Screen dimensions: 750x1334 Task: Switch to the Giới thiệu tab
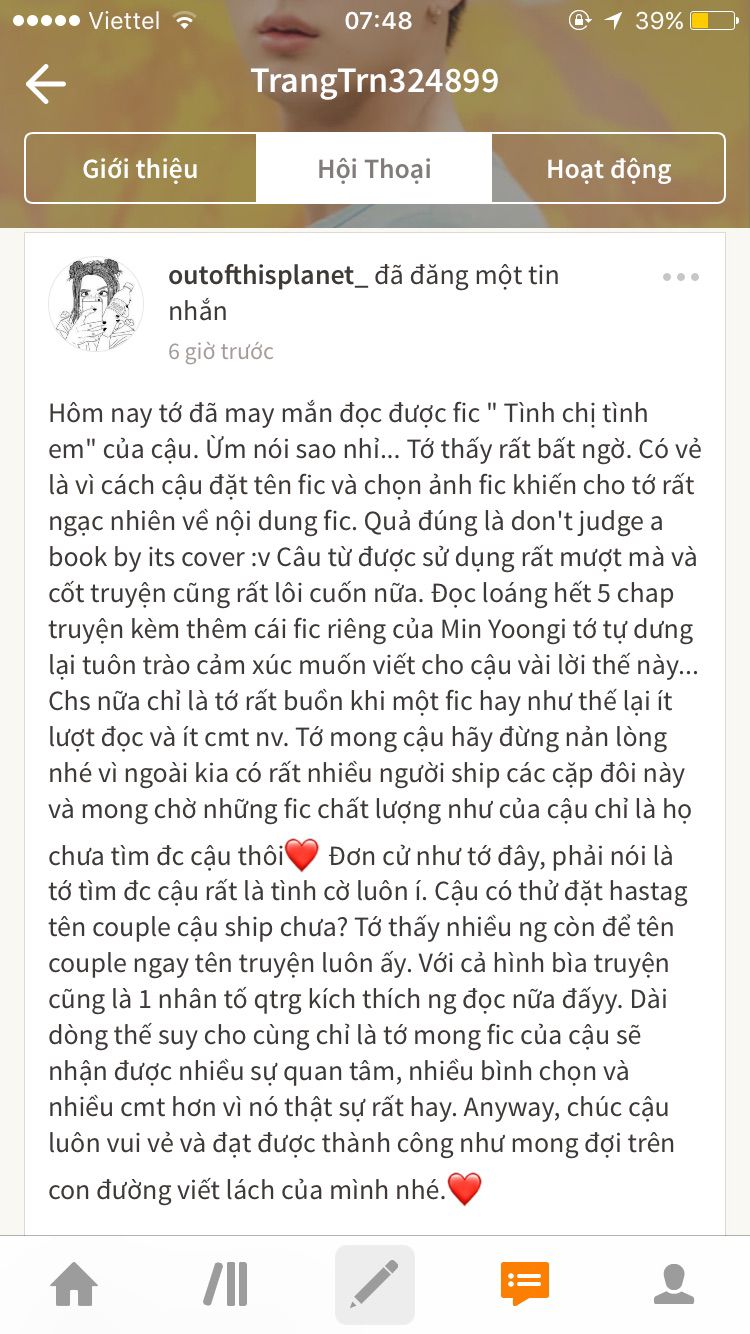click(x=140, y=168)
